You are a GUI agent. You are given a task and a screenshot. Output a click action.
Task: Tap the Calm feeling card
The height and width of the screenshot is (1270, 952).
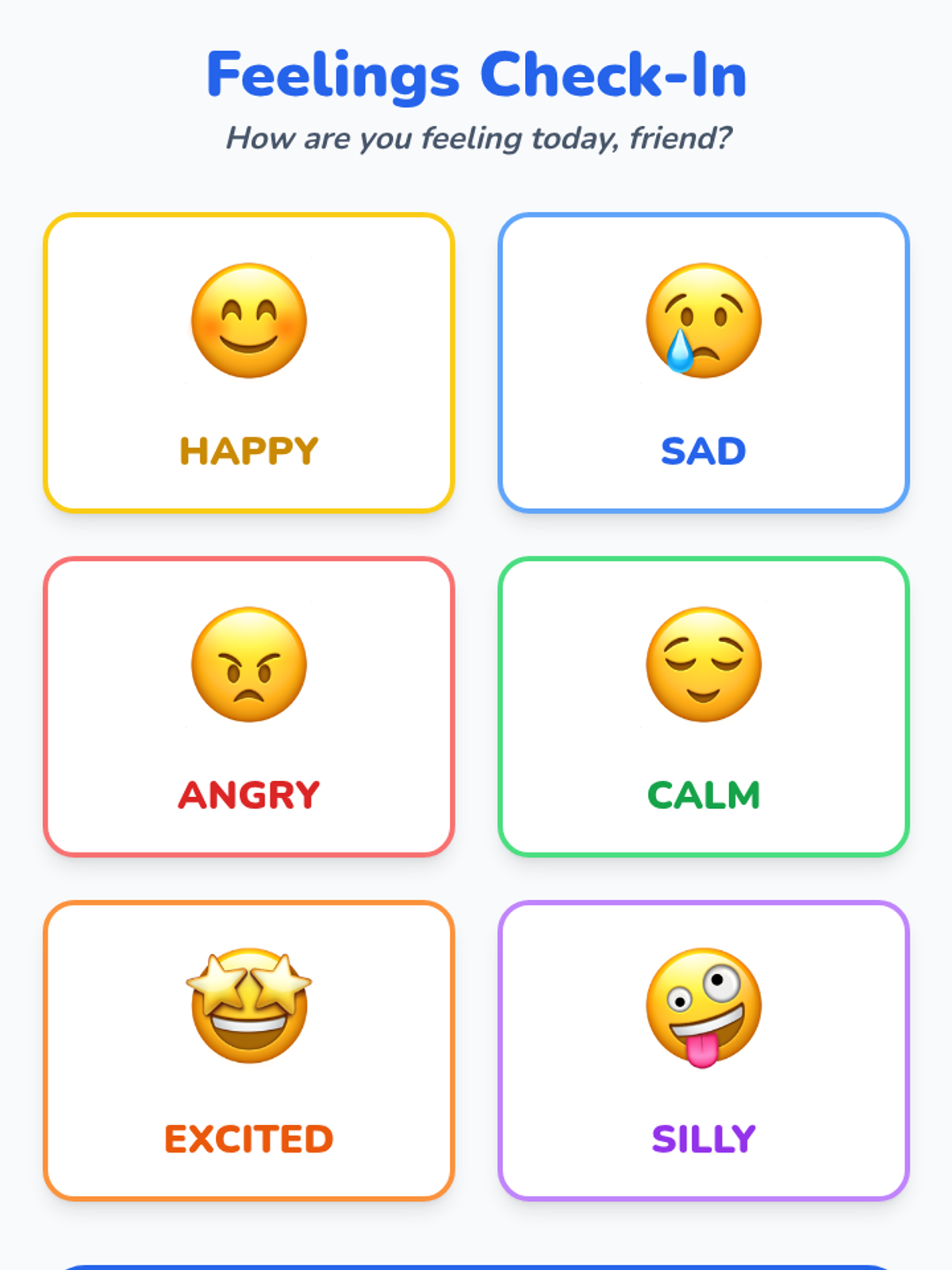tap(704, 706)
